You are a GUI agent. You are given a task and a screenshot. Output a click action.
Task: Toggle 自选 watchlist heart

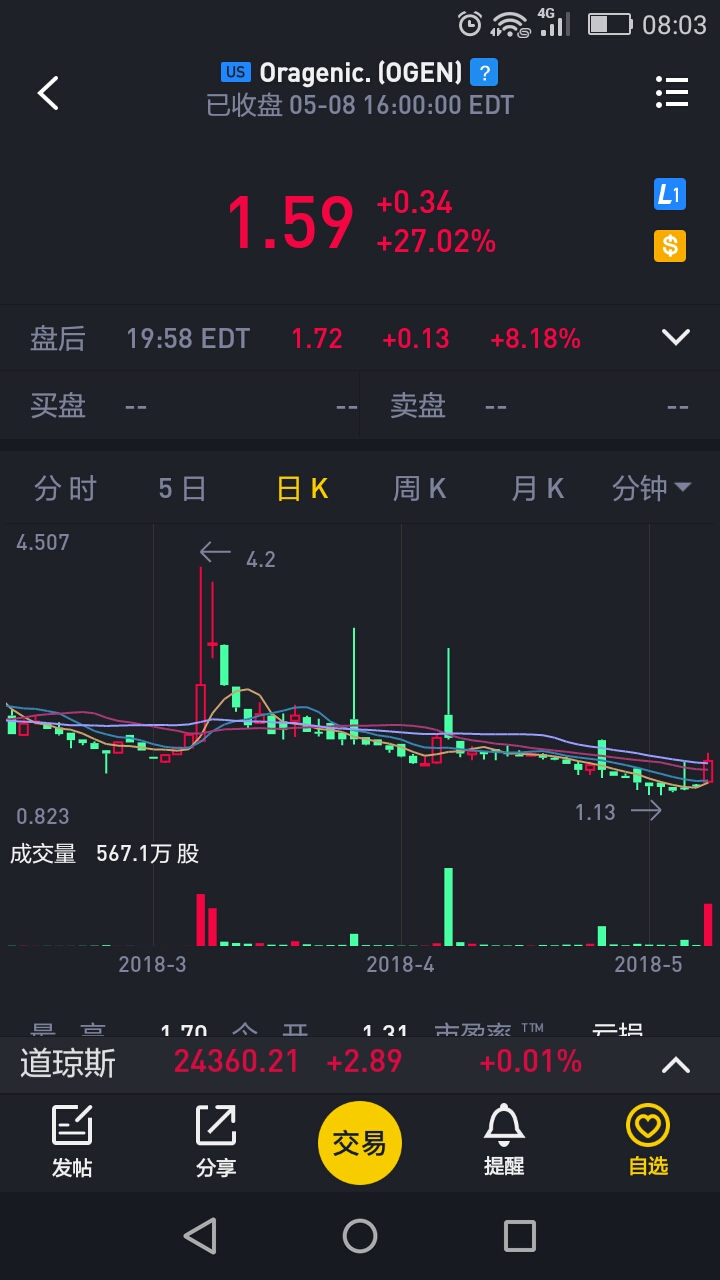[648, 1141]
